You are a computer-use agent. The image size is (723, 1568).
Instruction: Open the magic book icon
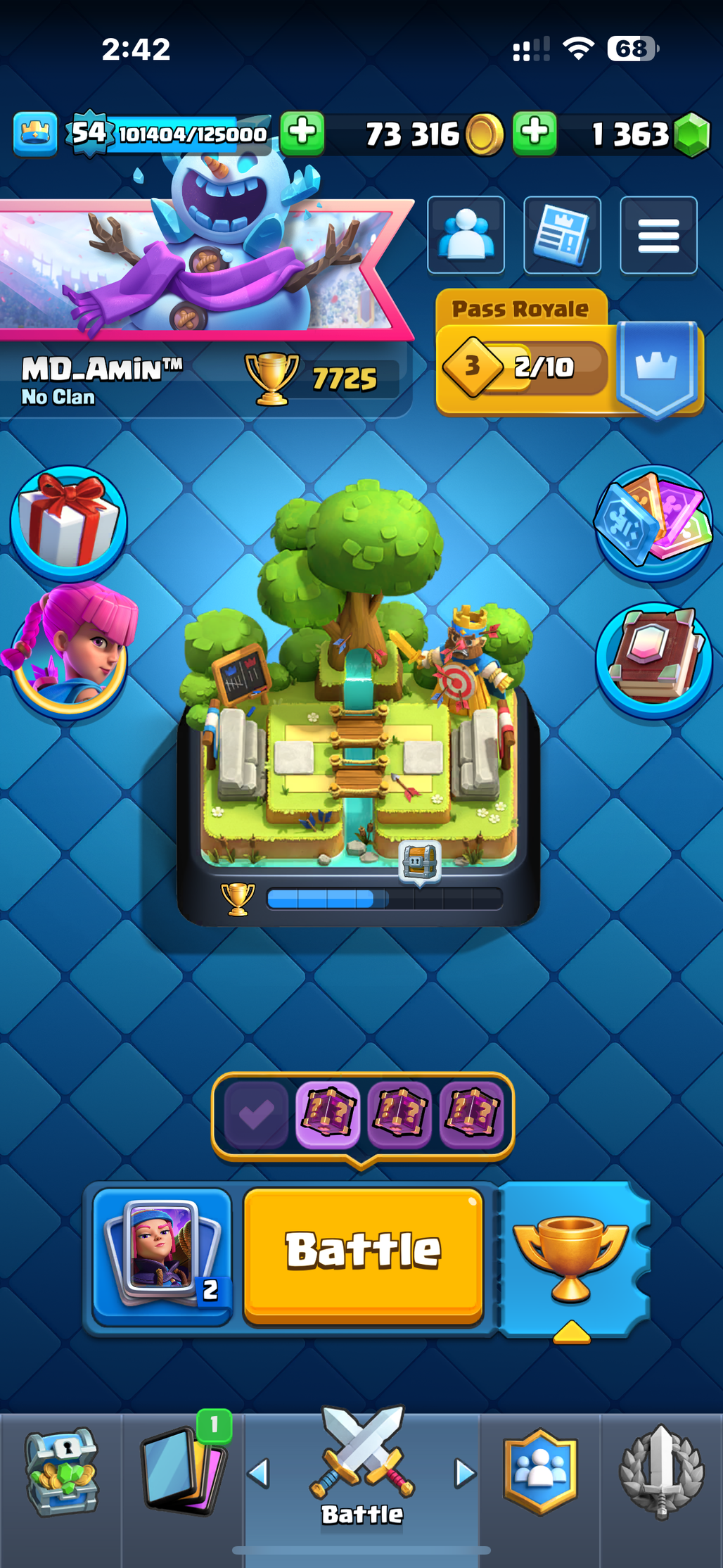654,659
